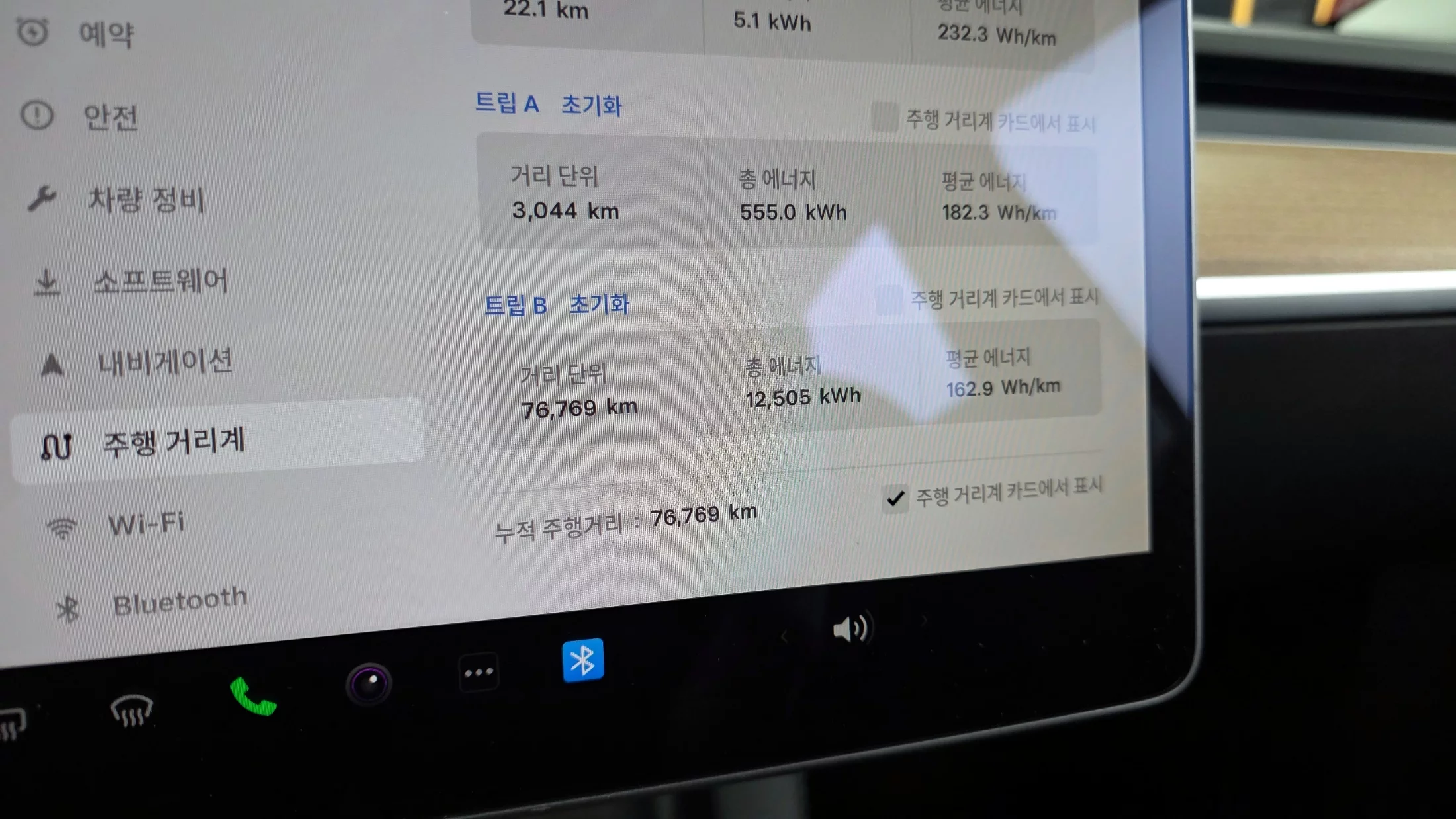Open the 차량 정비 menu

tap(146, 198)
